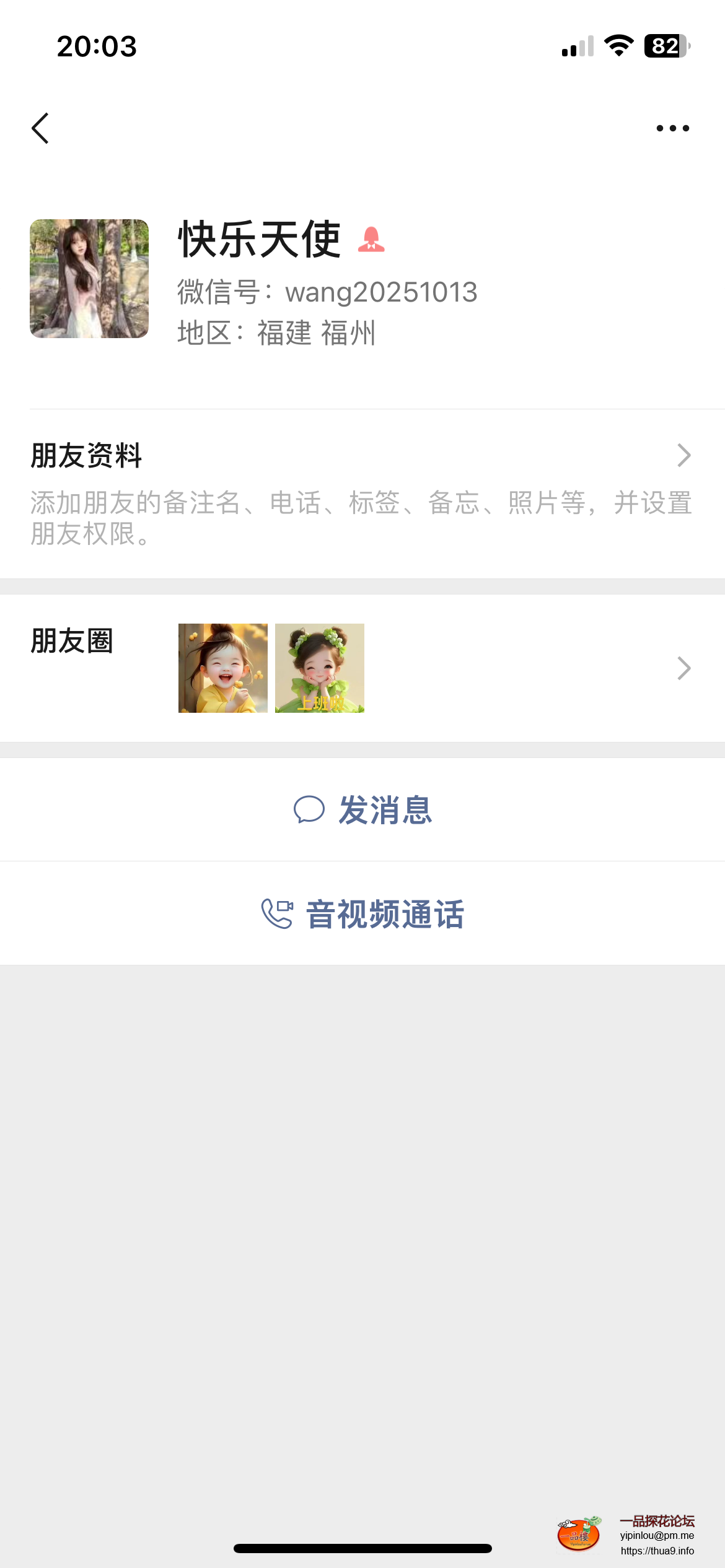
Task: Click the female gender icon beside 快乐天使
Action: pyautogui.click(x=372, y=238)
